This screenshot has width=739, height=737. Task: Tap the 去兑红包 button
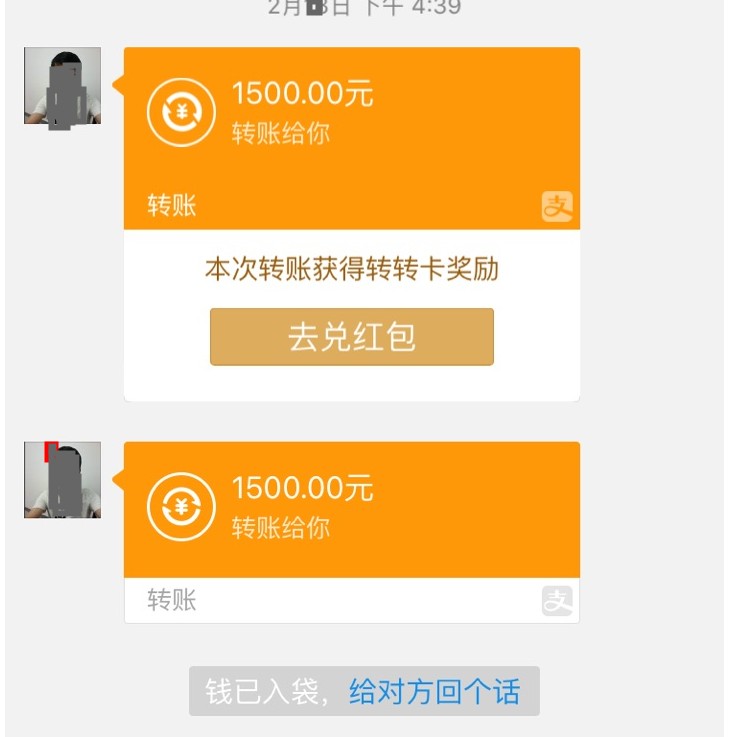(351, 337)
